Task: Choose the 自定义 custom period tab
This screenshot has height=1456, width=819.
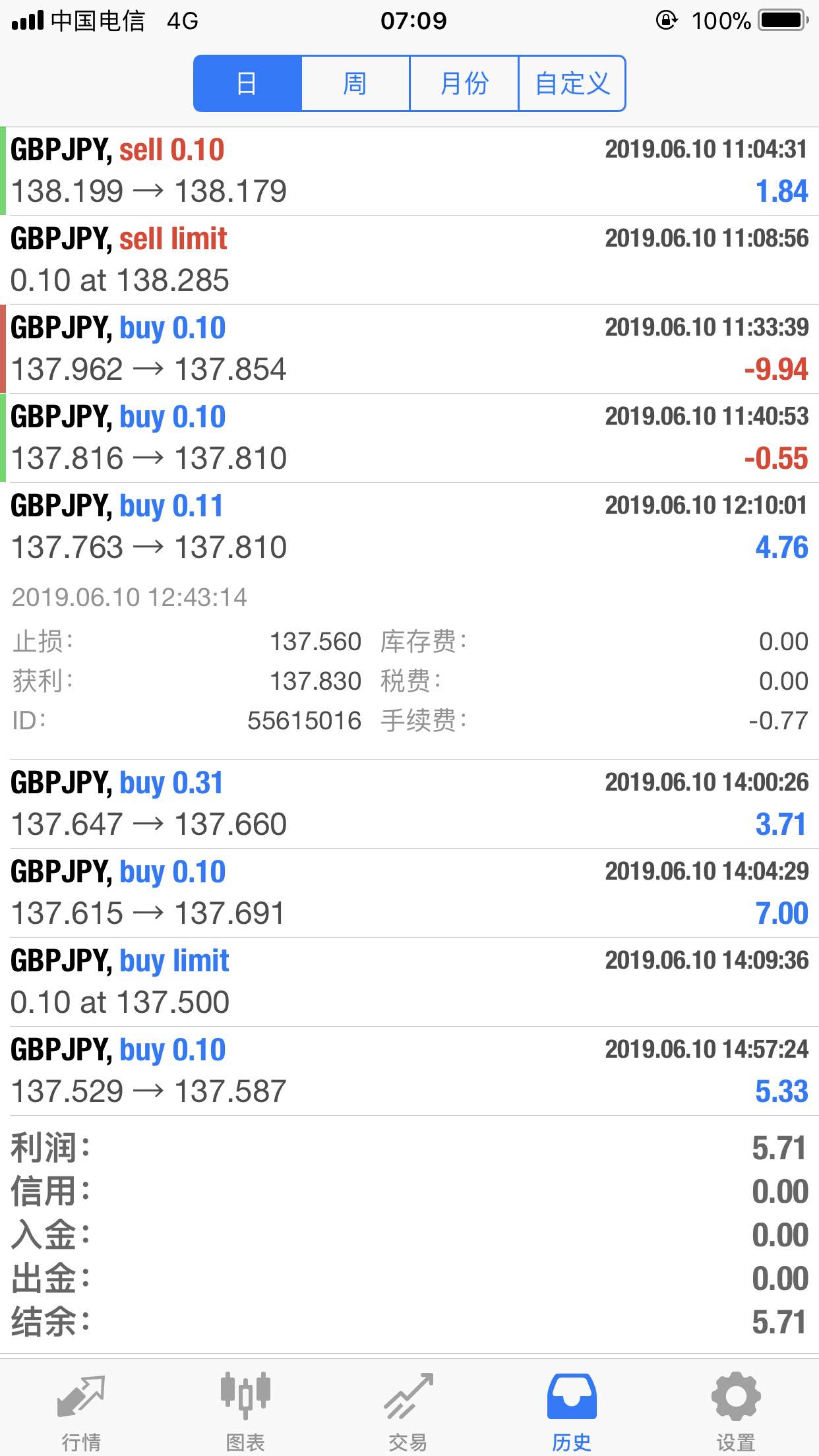Action: click(x=572, y=84)
